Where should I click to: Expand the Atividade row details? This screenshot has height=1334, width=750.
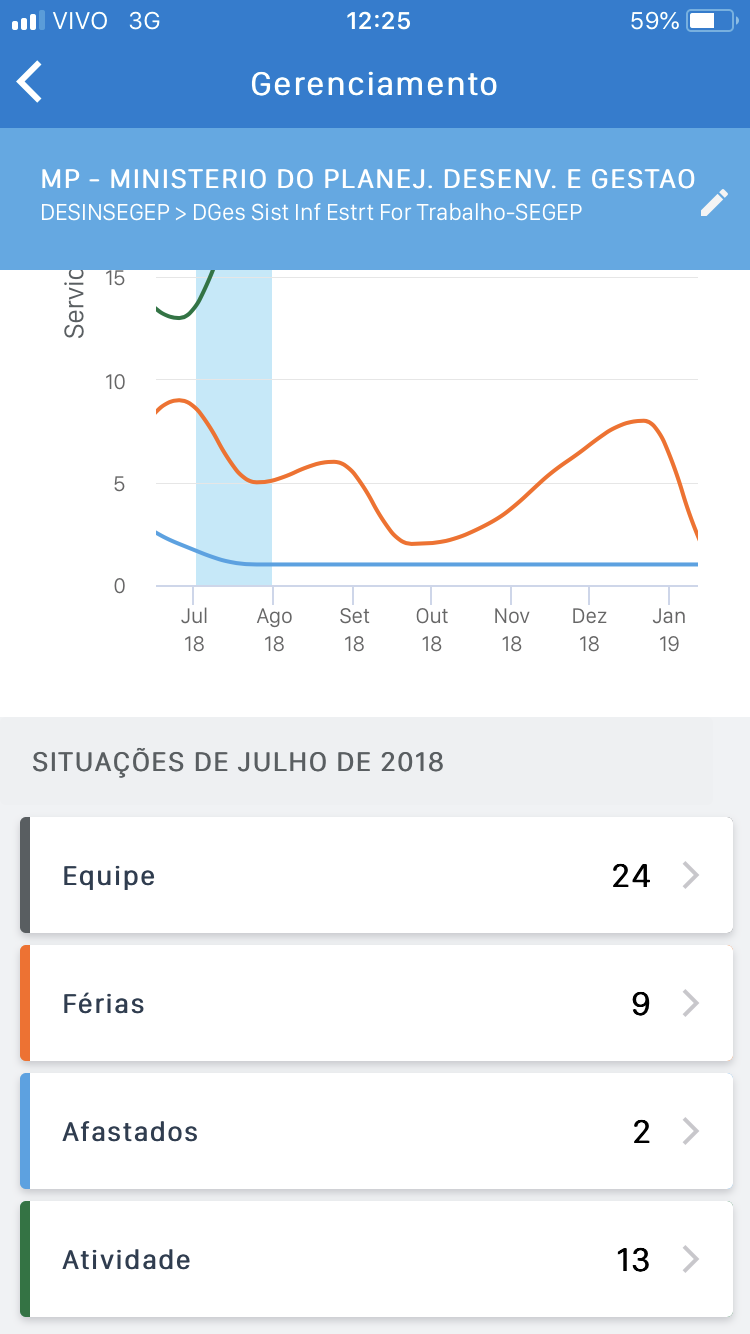(691, 1259)
